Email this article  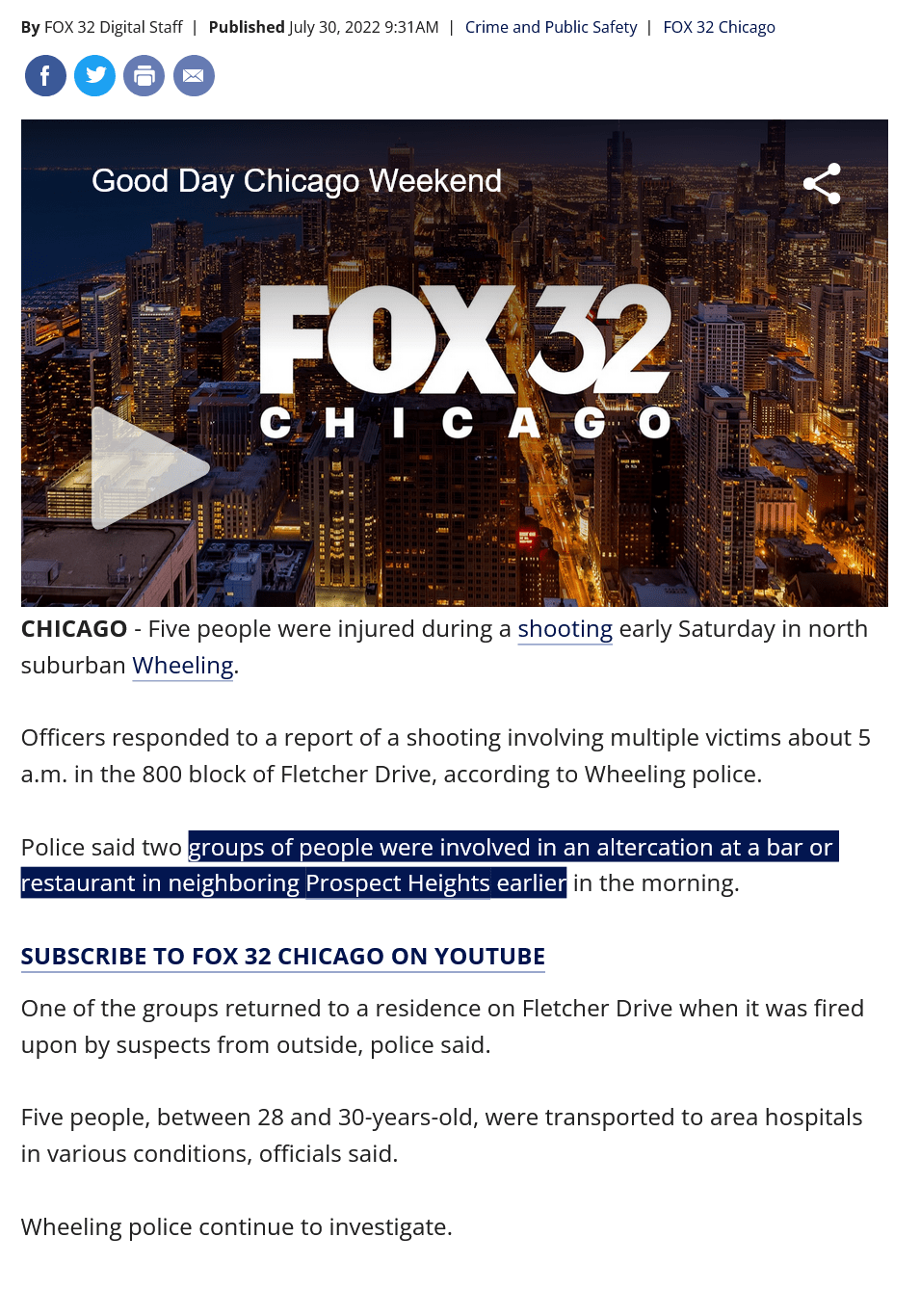(194, 76)
